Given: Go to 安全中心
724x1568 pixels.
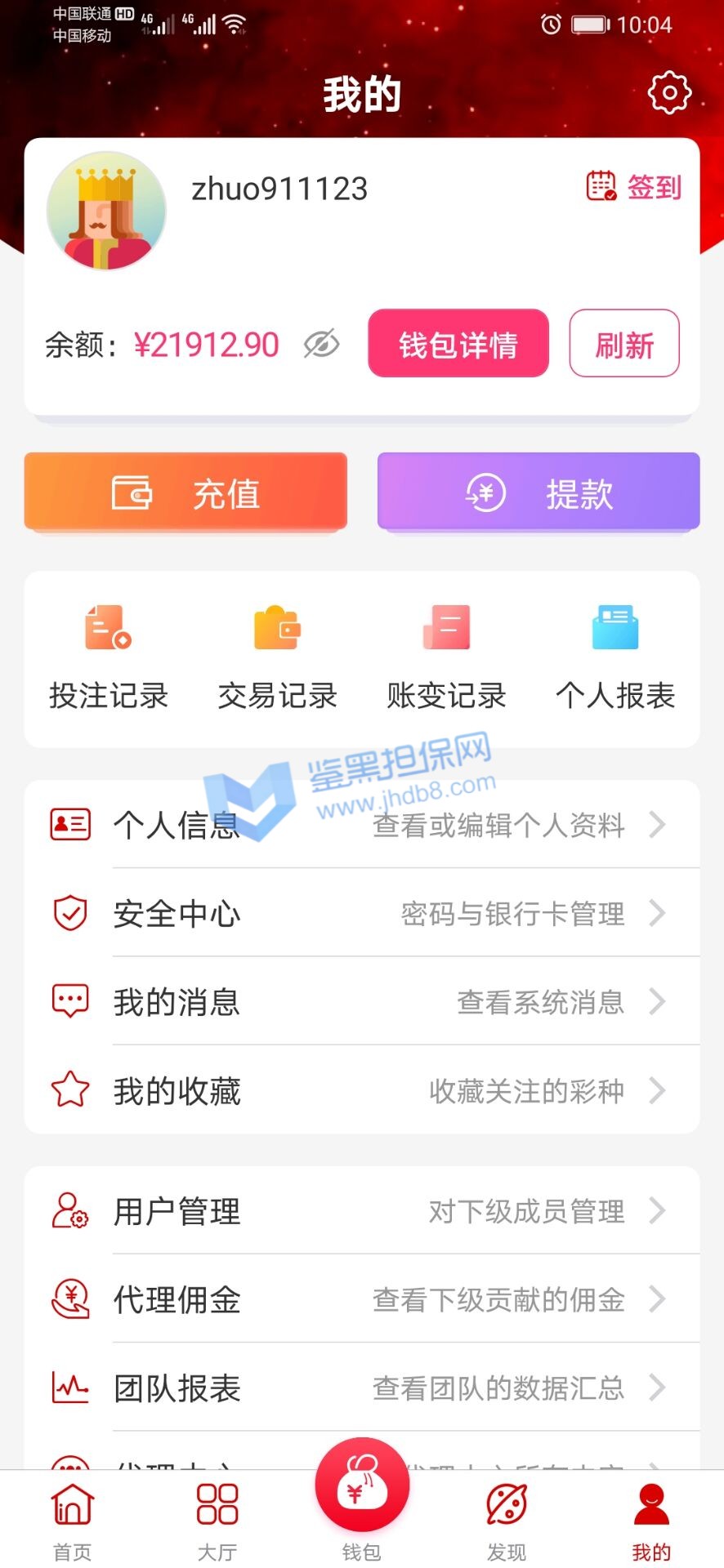Looking at the screenshot, I should click(x=361, y=913).
